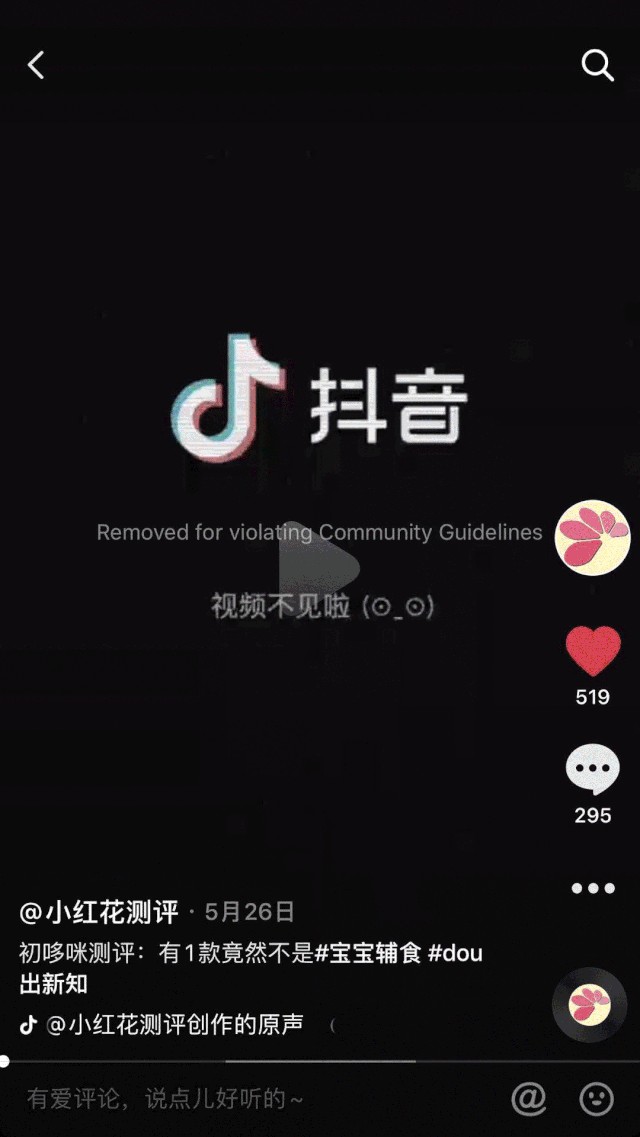This screenshot has height=1137, width=640.
Task: Go back using the top-left arrow
Action: [x=36, y=66]
